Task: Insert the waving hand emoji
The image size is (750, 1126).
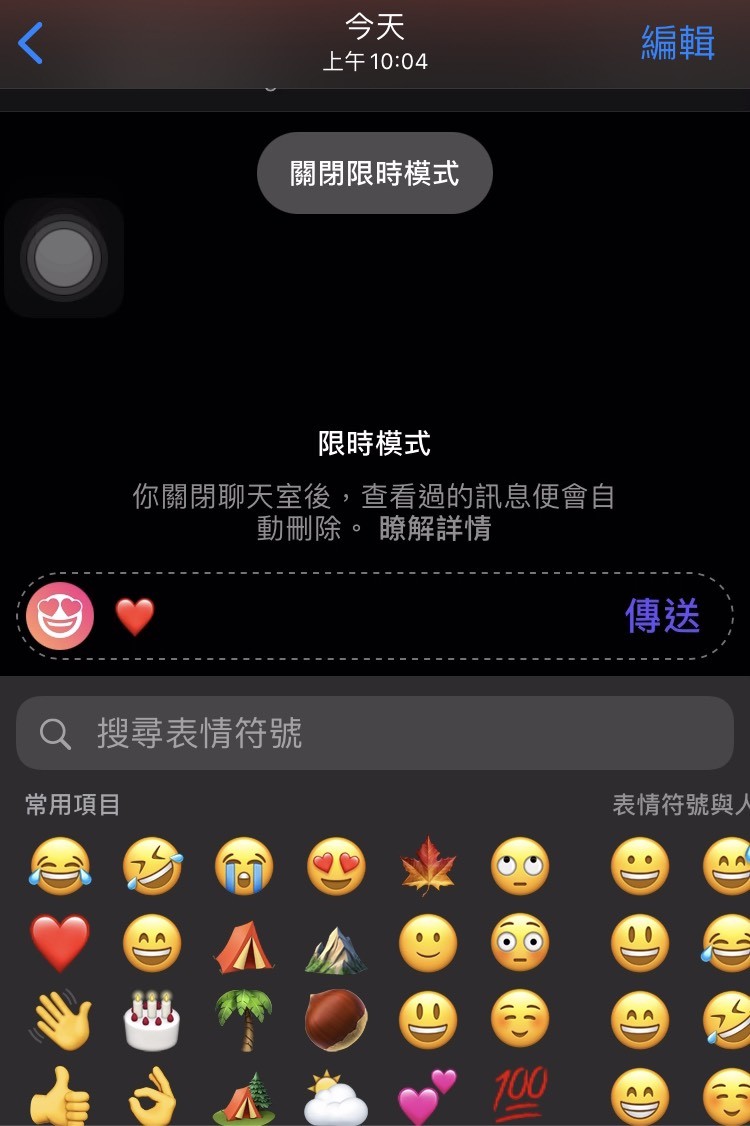Action: coord(60,1020)
